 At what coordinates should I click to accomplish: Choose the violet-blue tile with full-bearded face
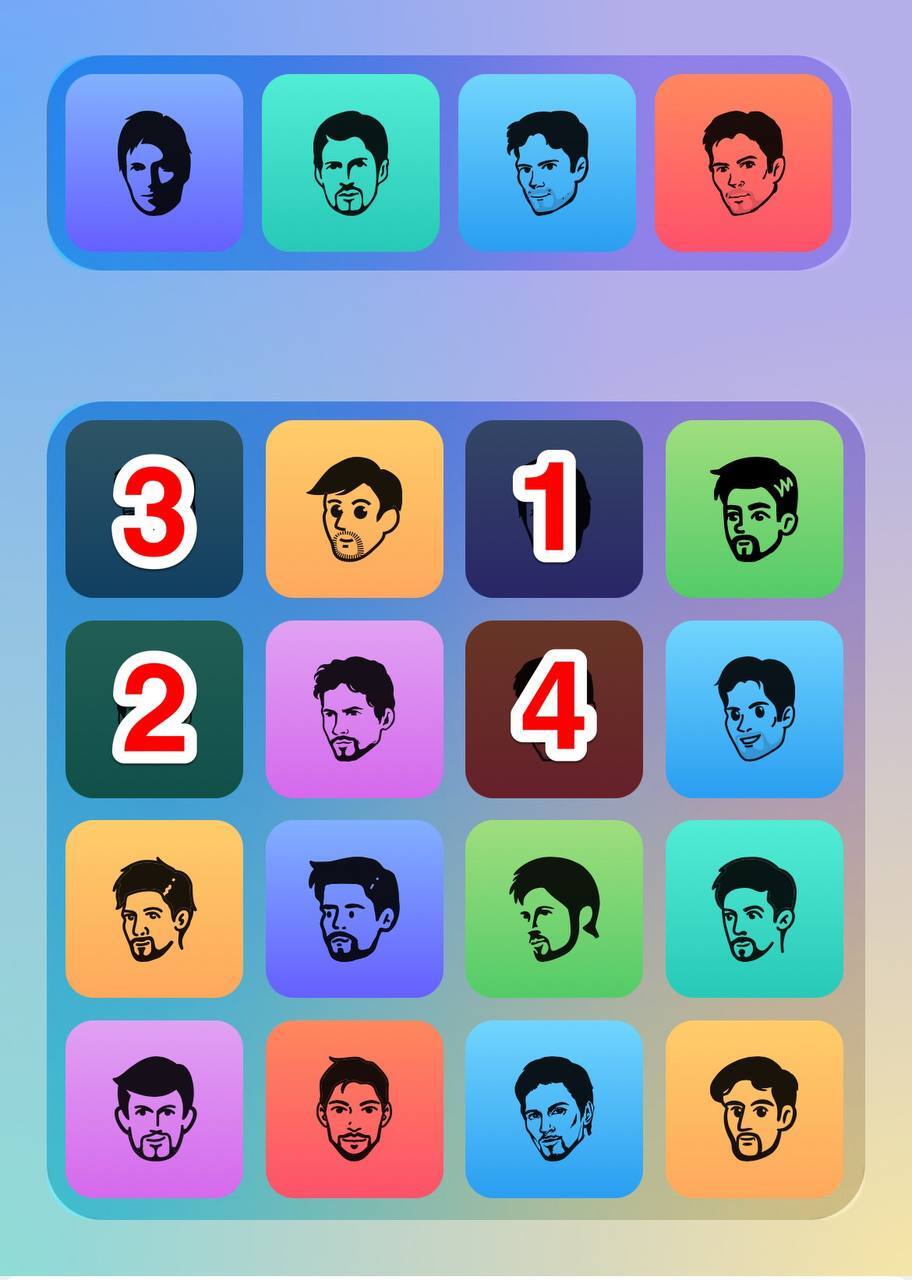tap(354, 909)
